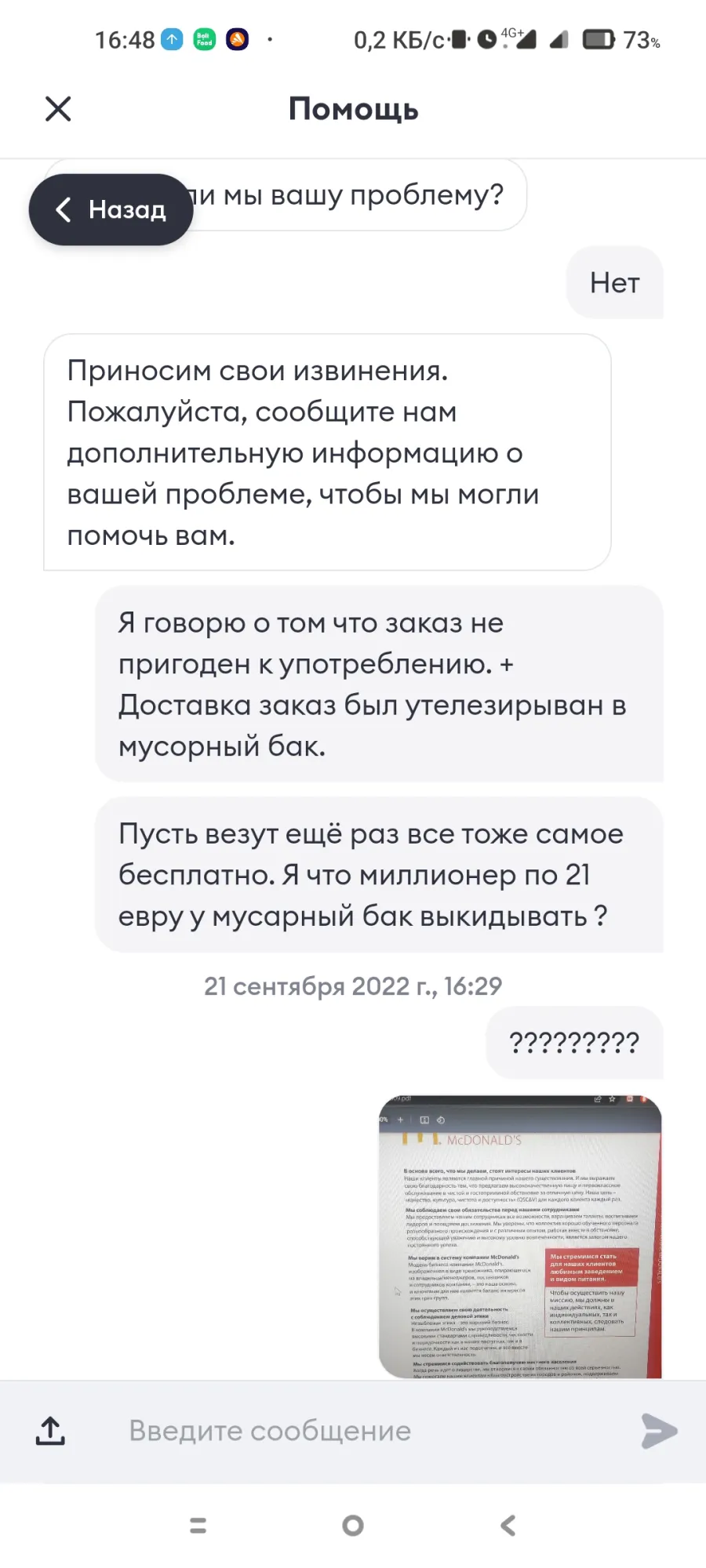Open the attached McDonald's document image
Screen dimensions: 706x1568
(520, 1236)
